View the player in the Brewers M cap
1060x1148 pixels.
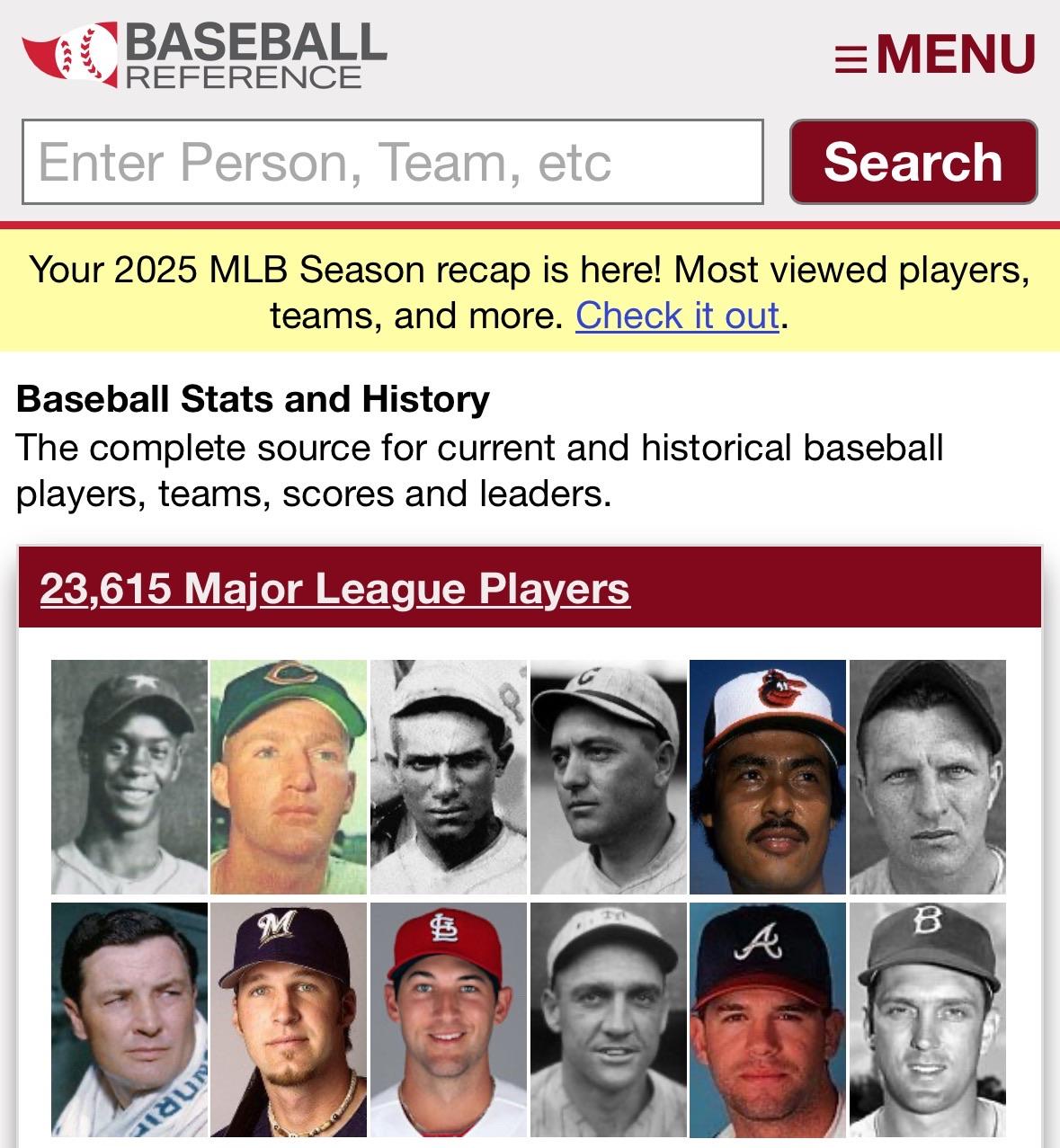click(x=289, y=1019)
